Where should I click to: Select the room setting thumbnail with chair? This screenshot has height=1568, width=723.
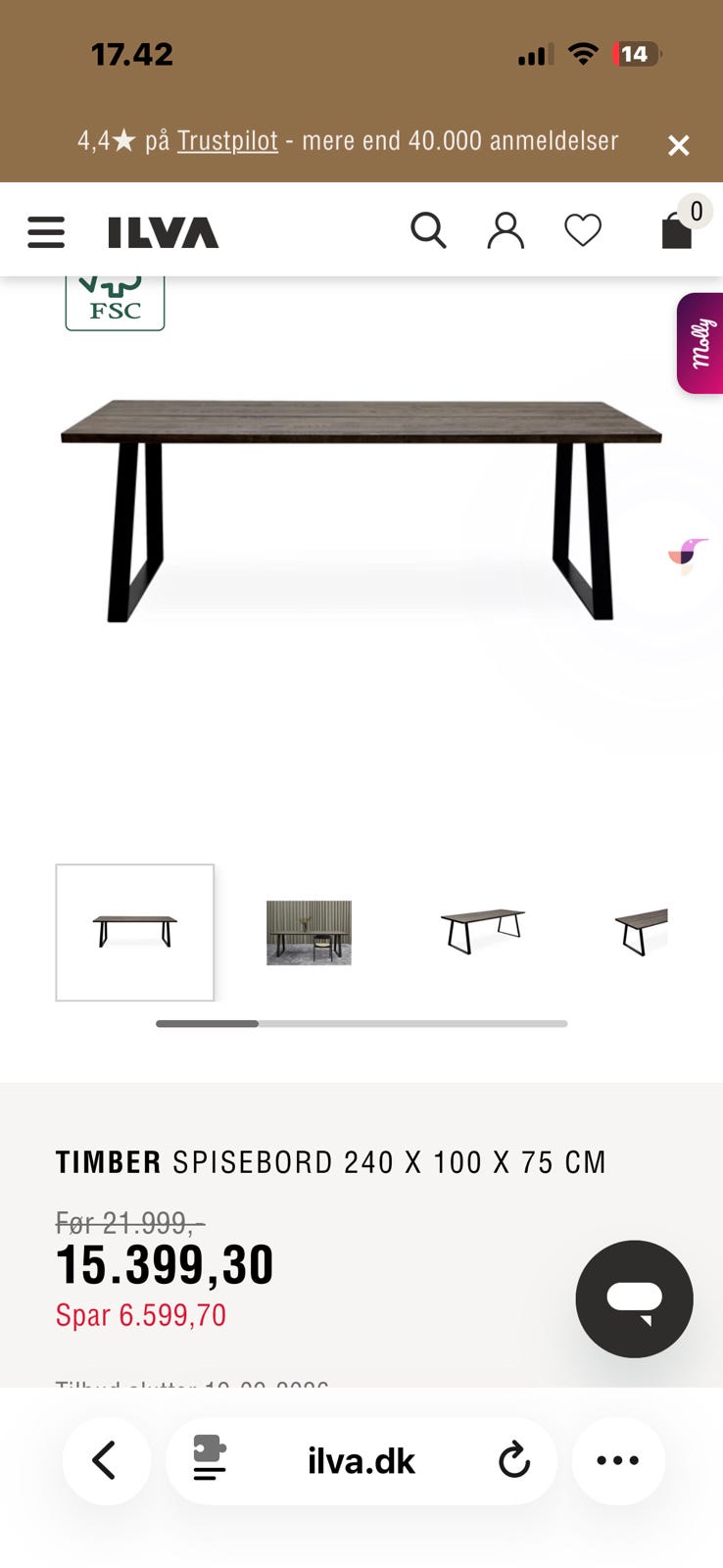click(x=309, y=933)
